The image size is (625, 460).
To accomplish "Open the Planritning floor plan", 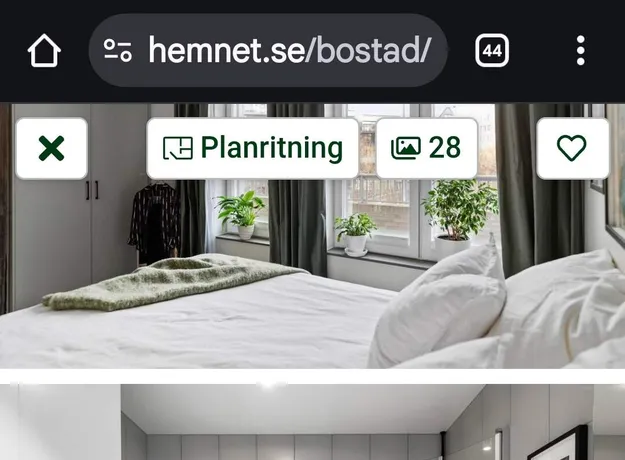I will (x=253, y=149).
